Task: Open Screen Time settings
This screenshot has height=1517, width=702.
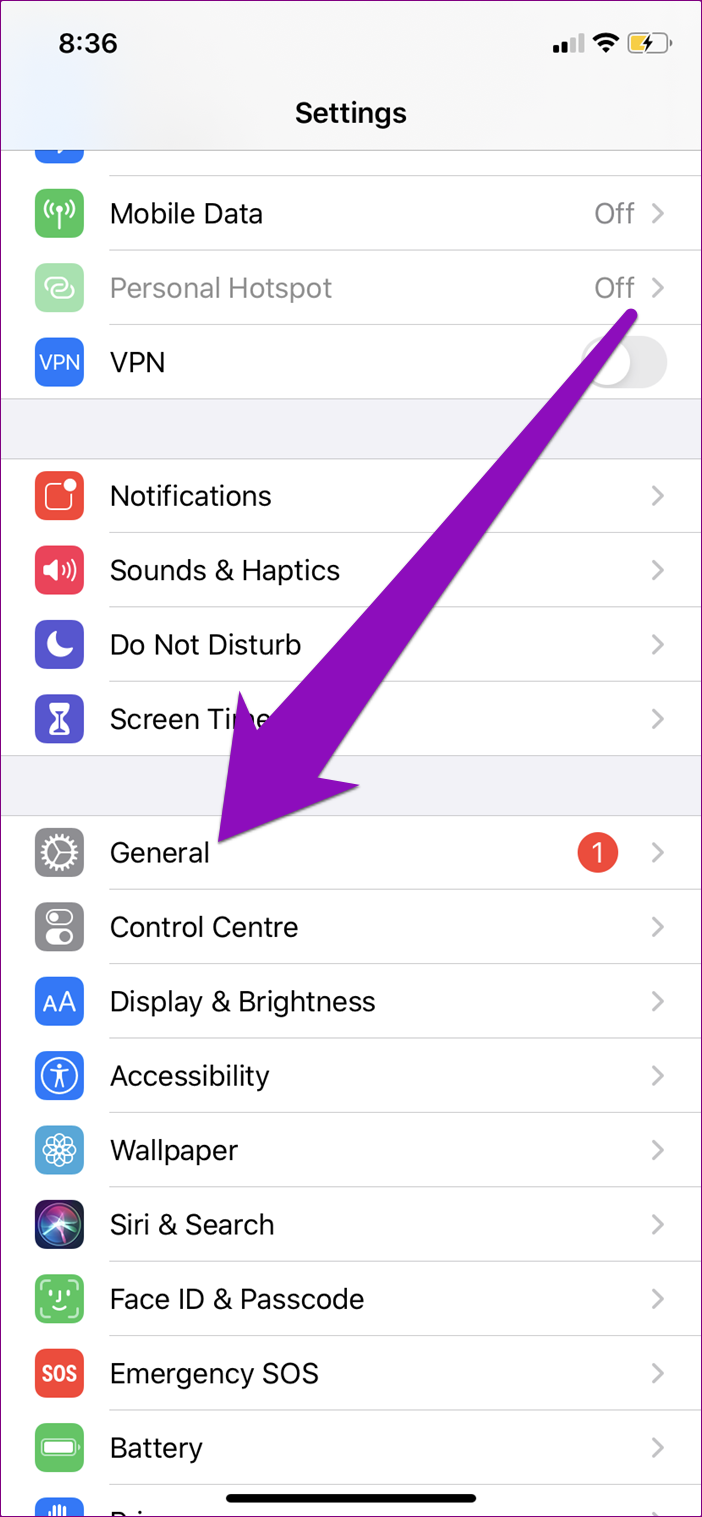Action: [x=351, y=719]
